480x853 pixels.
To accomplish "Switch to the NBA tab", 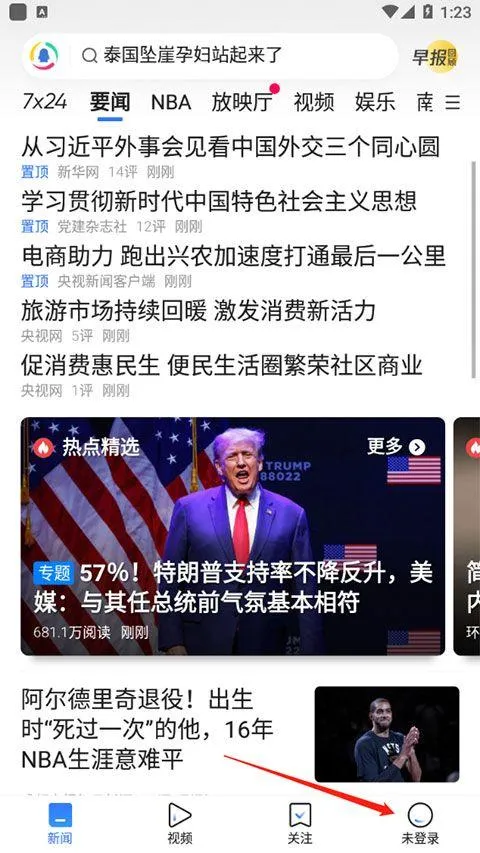I will click(x=171, y=102).
